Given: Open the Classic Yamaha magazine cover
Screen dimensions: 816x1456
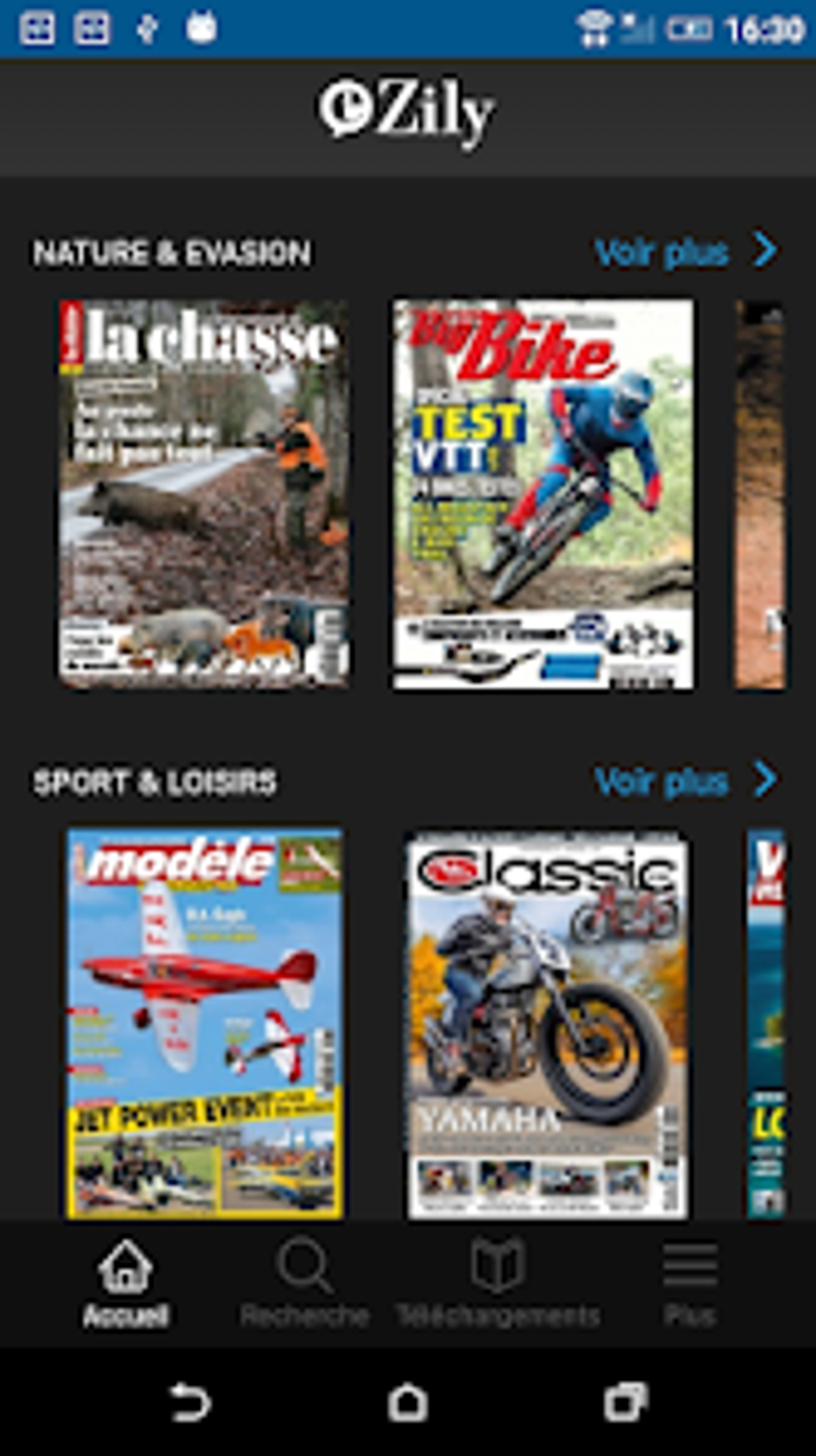Looking at the screenshot, I should pyautogui.click(x=547, y=1024).
